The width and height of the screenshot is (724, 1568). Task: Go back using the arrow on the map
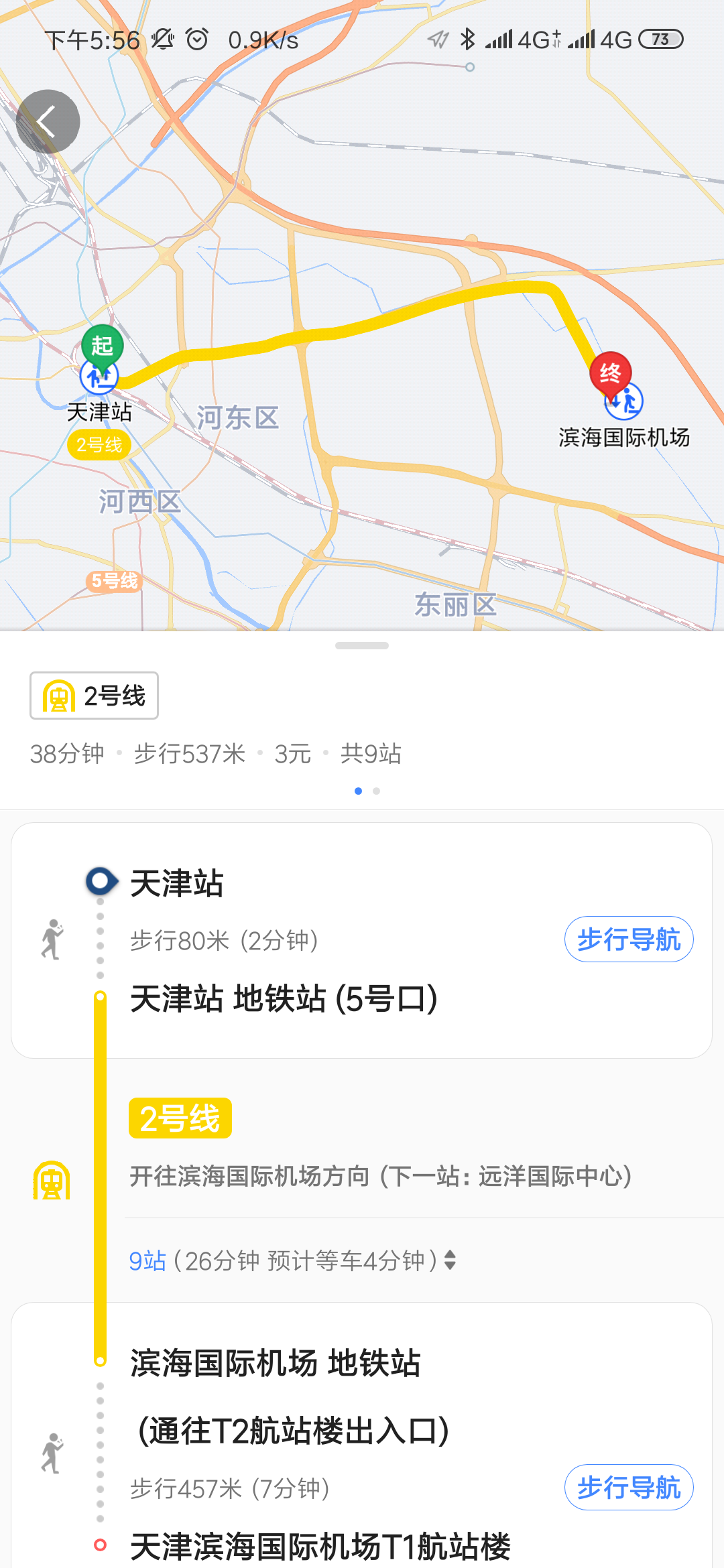pos(48,122)
